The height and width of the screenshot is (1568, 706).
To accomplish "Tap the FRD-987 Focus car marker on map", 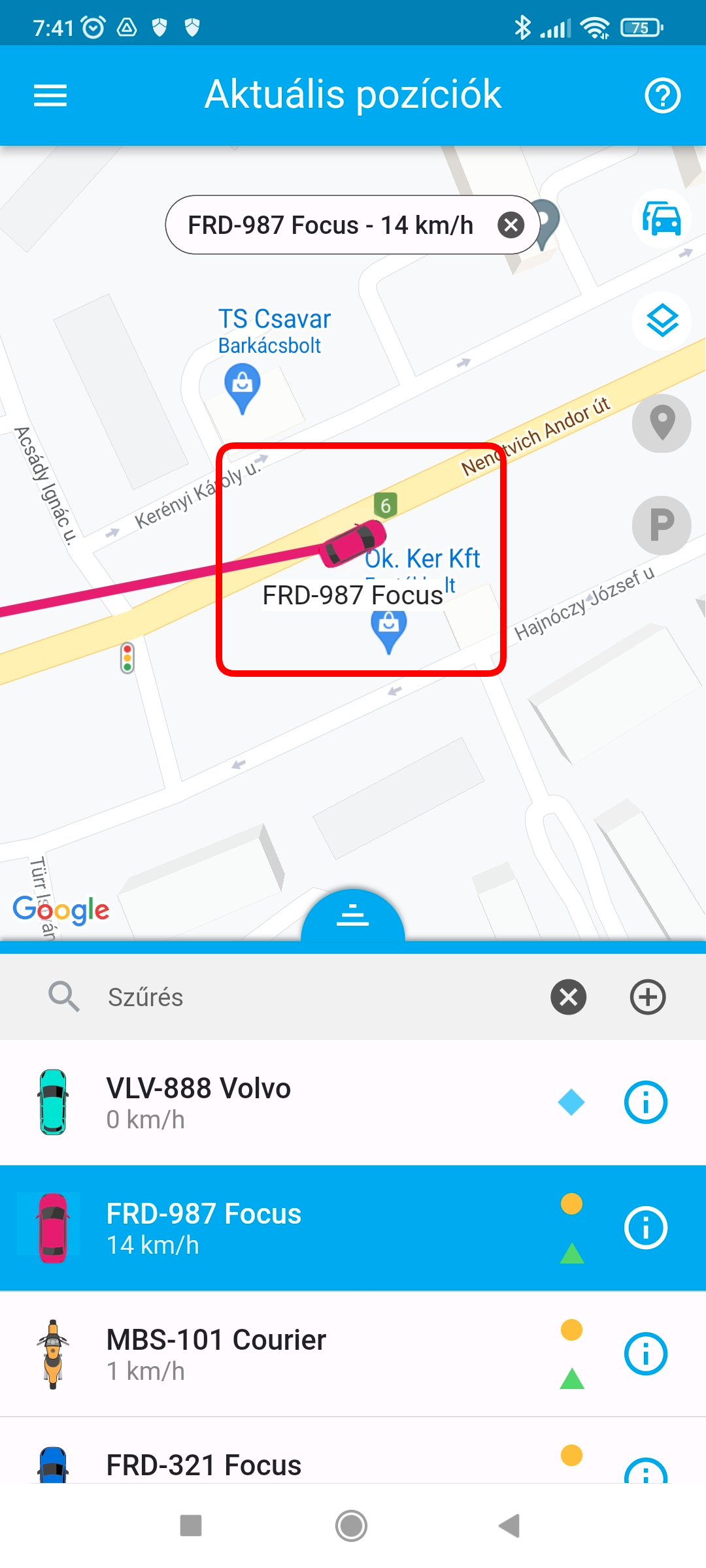I will click(x=354, y=542).
